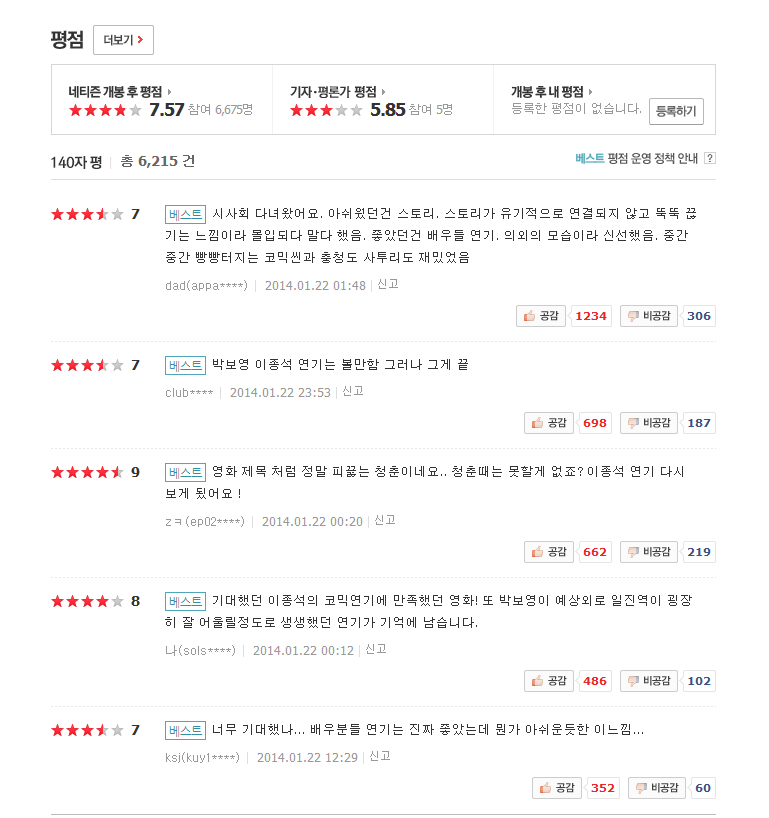Report 나(sols****)'s review via 신고
The width and height of the screenshot is (769, 818).
coord(375,649)
